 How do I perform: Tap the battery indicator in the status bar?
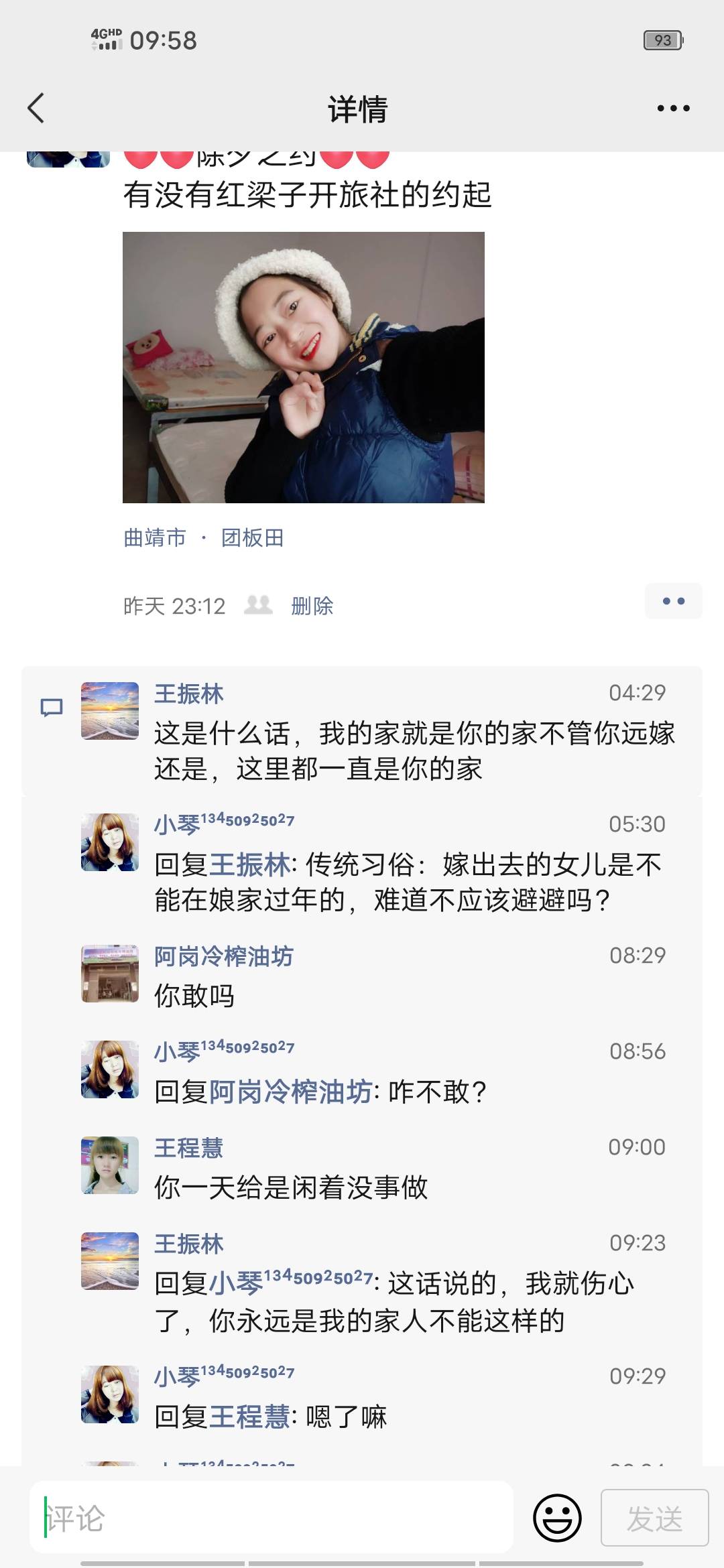pos(664,42)
